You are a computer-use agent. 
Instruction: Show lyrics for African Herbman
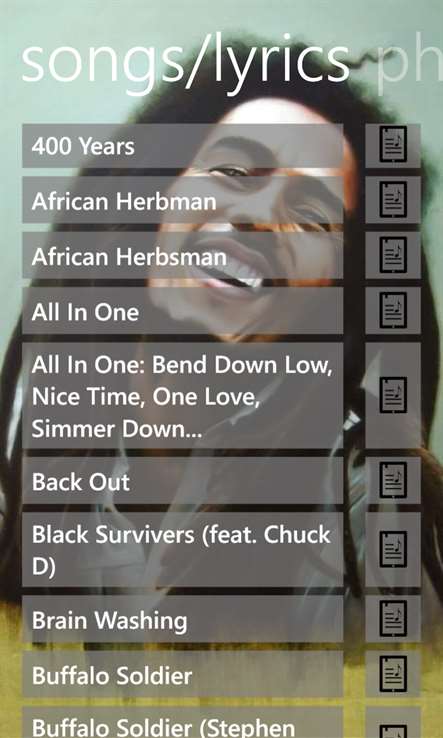click(393, 201)
